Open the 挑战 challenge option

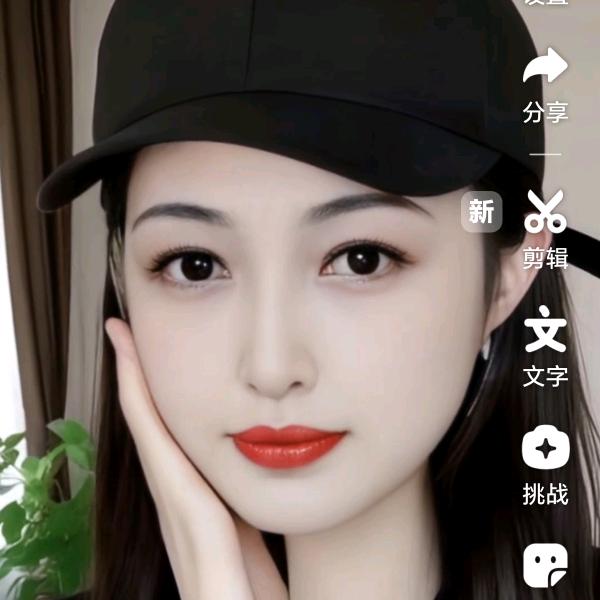tap(545, 448)
